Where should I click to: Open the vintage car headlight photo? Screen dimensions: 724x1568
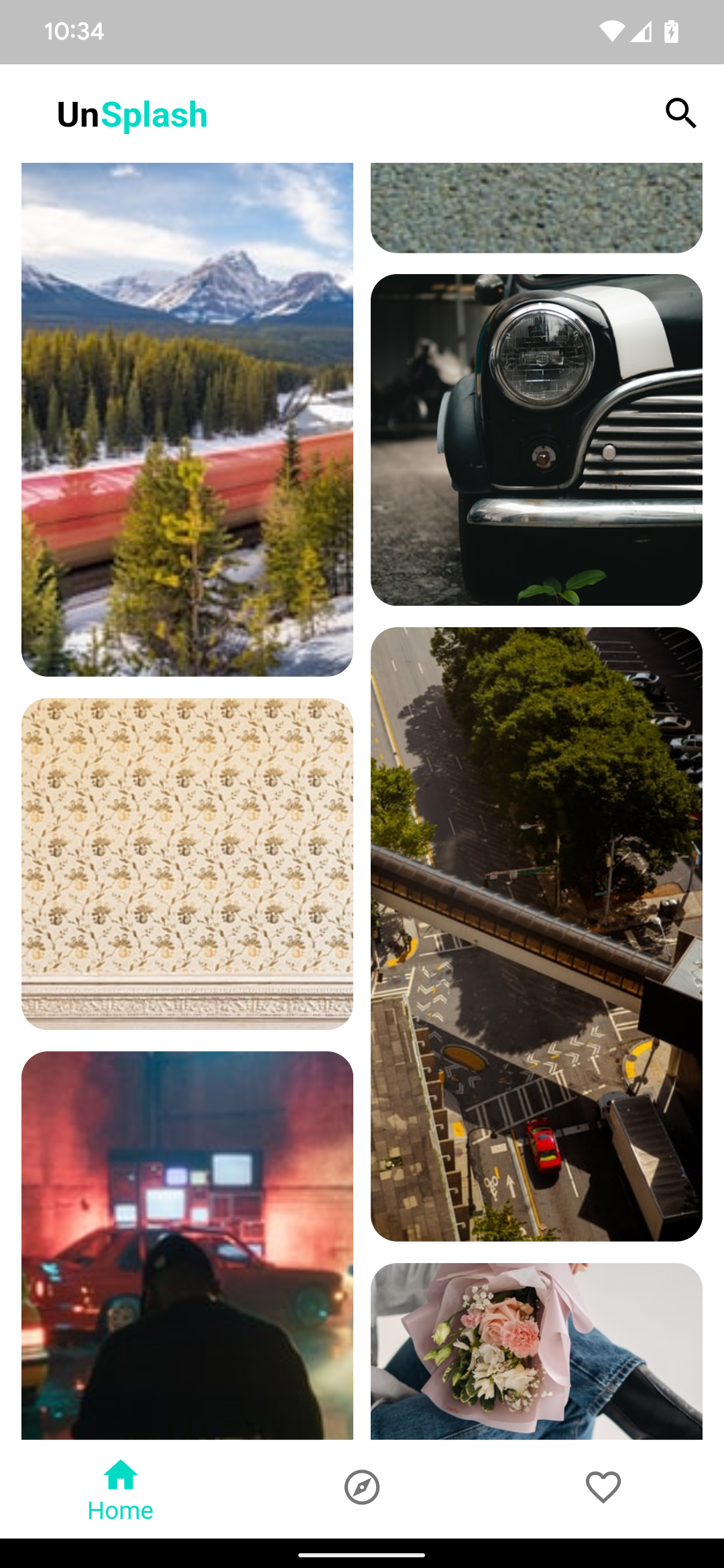(536, 440)
